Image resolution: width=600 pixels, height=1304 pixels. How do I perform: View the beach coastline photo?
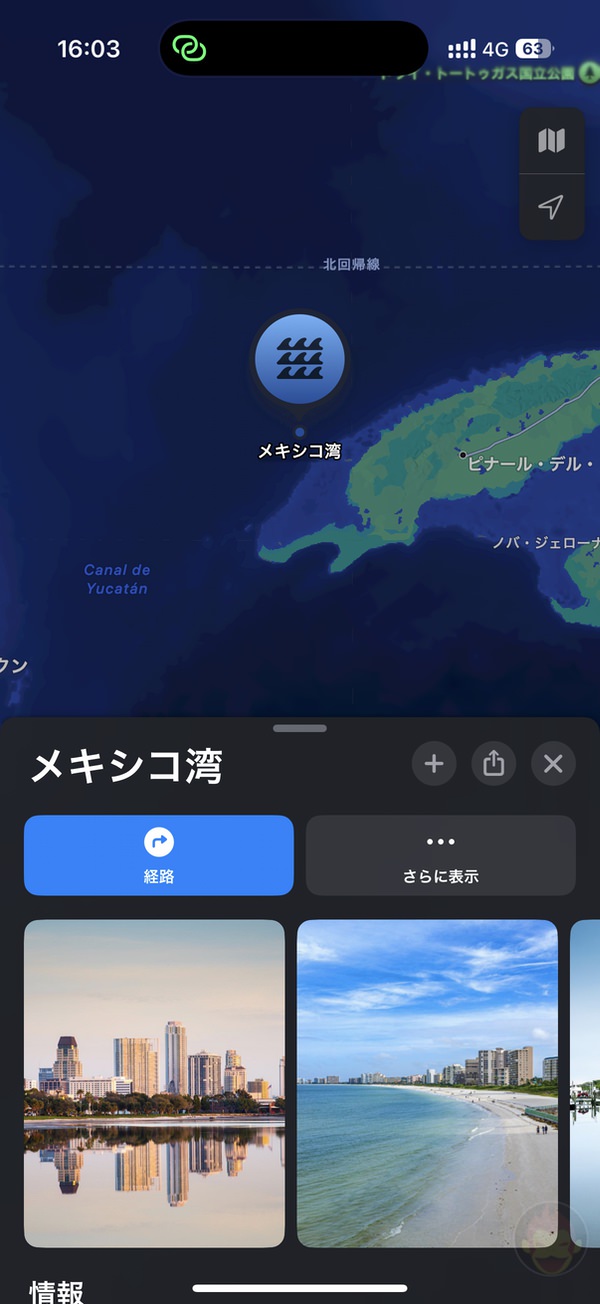pyautogui.click(x=427, y=1083)
